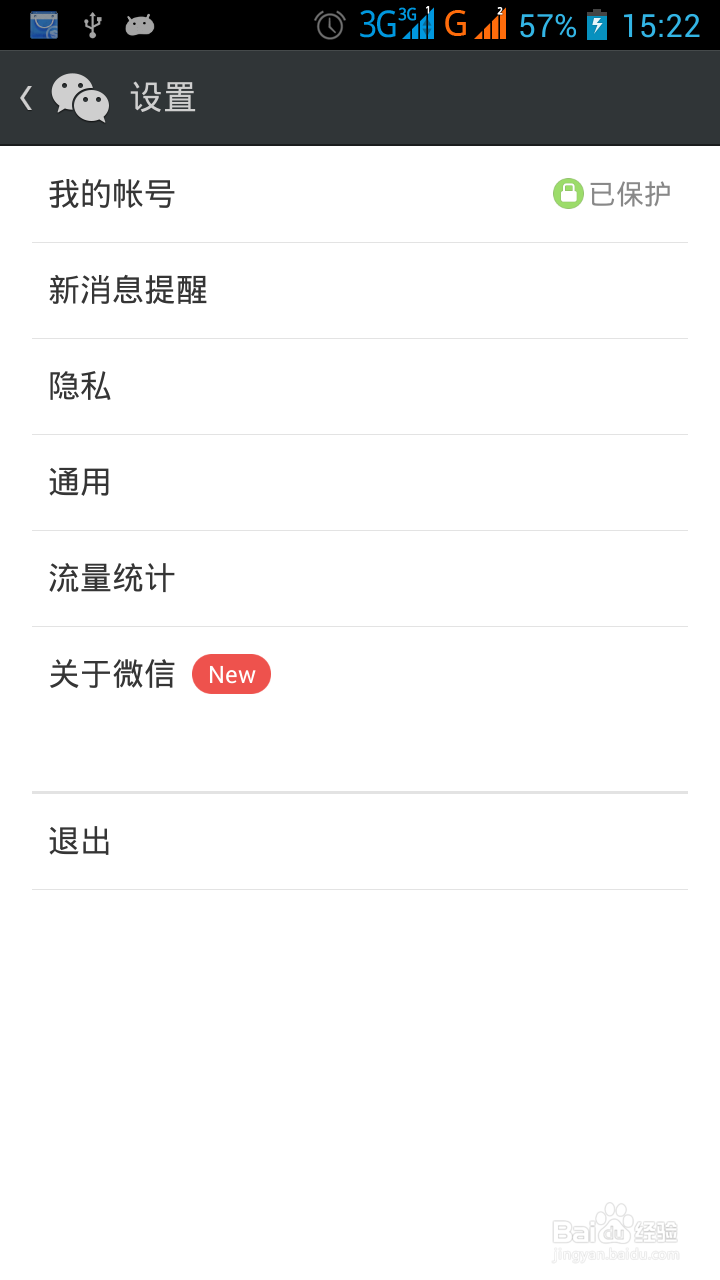Tap the charging battery icon in status bar

click(600, 22)
